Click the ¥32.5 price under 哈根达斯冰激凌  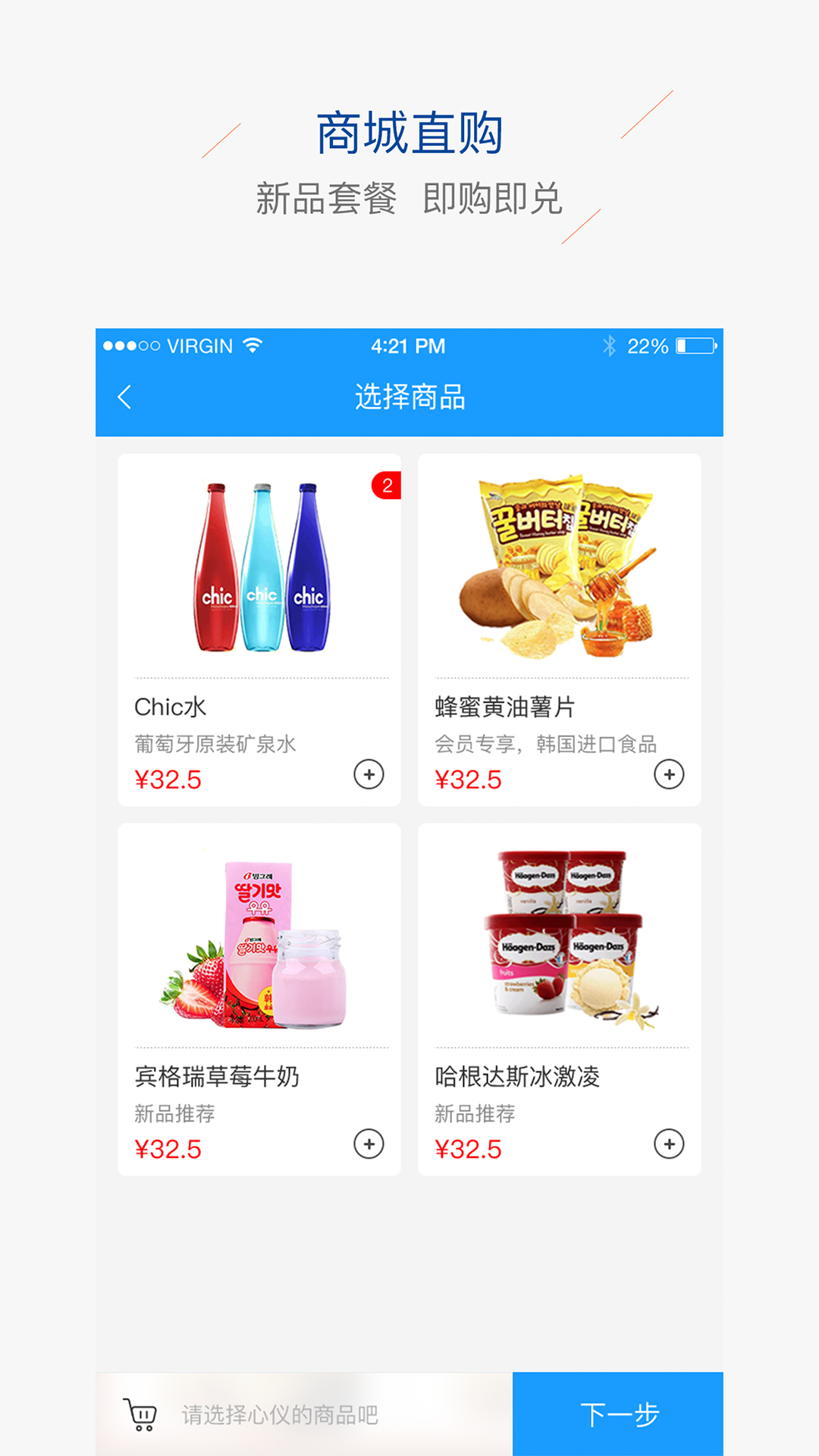coord(470,1149)
